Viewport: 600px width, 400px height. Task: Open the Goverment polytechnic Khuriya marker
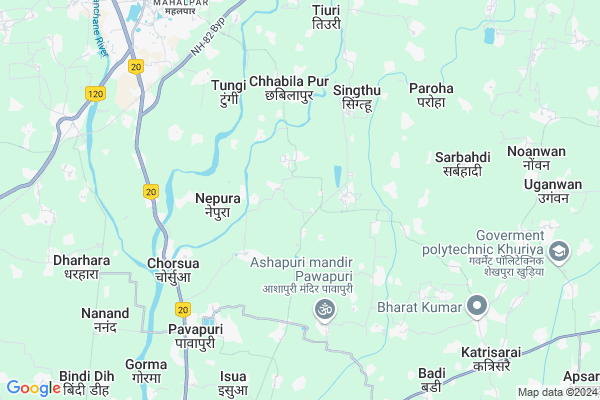pyautogui.click(x=559, y=250)
